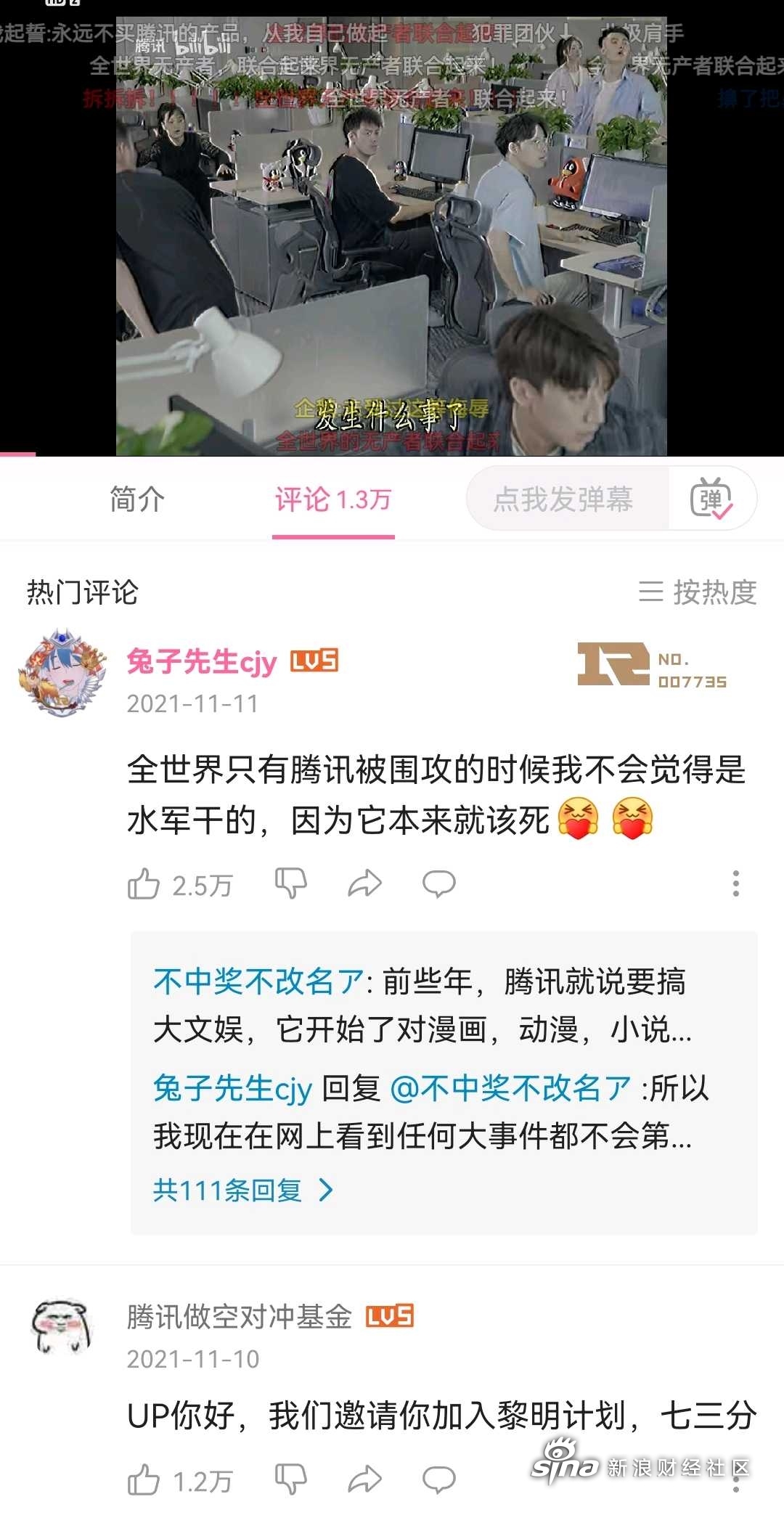Image resolution: width=784 pixels, height=1515 pixels.
Task: Open 兔子先生cjy's profile avatar
Action: pyautogui.click(x=62, y=673)
